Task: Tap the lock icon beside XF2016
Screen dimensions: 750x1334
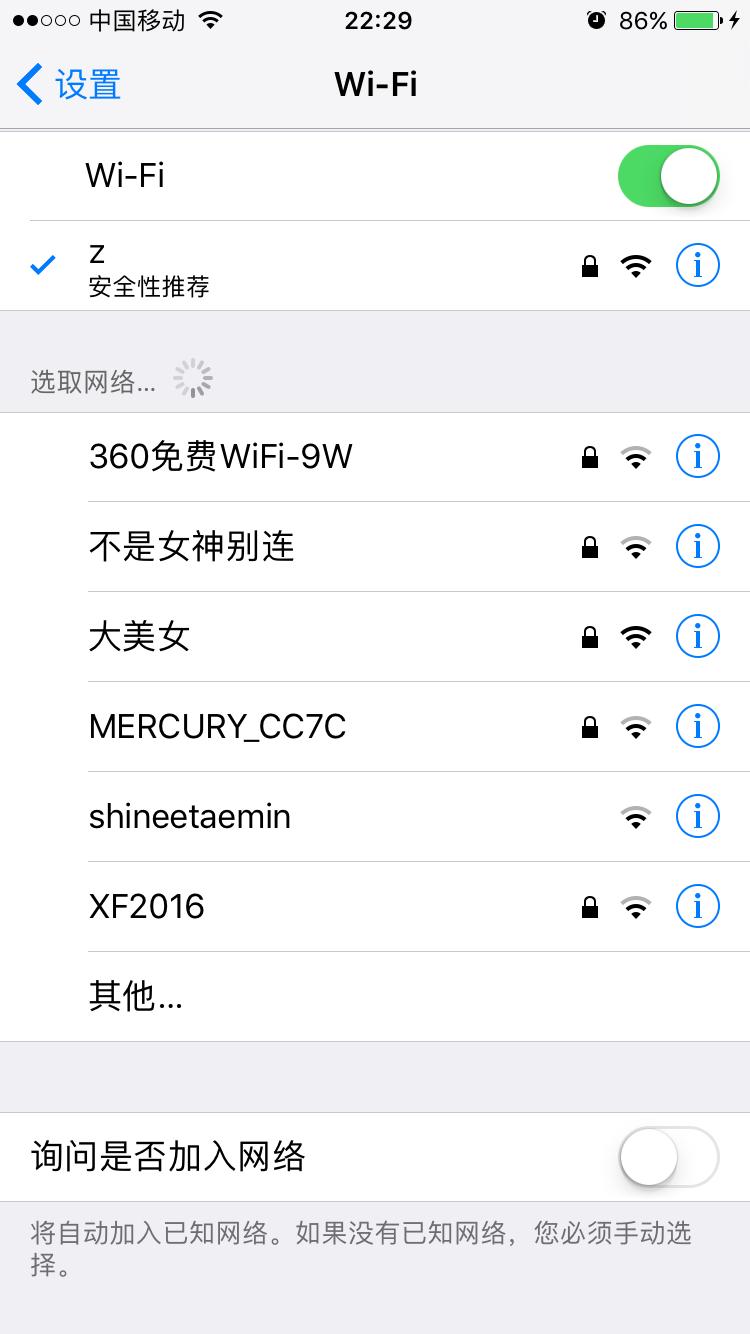Action: [590, 906]
